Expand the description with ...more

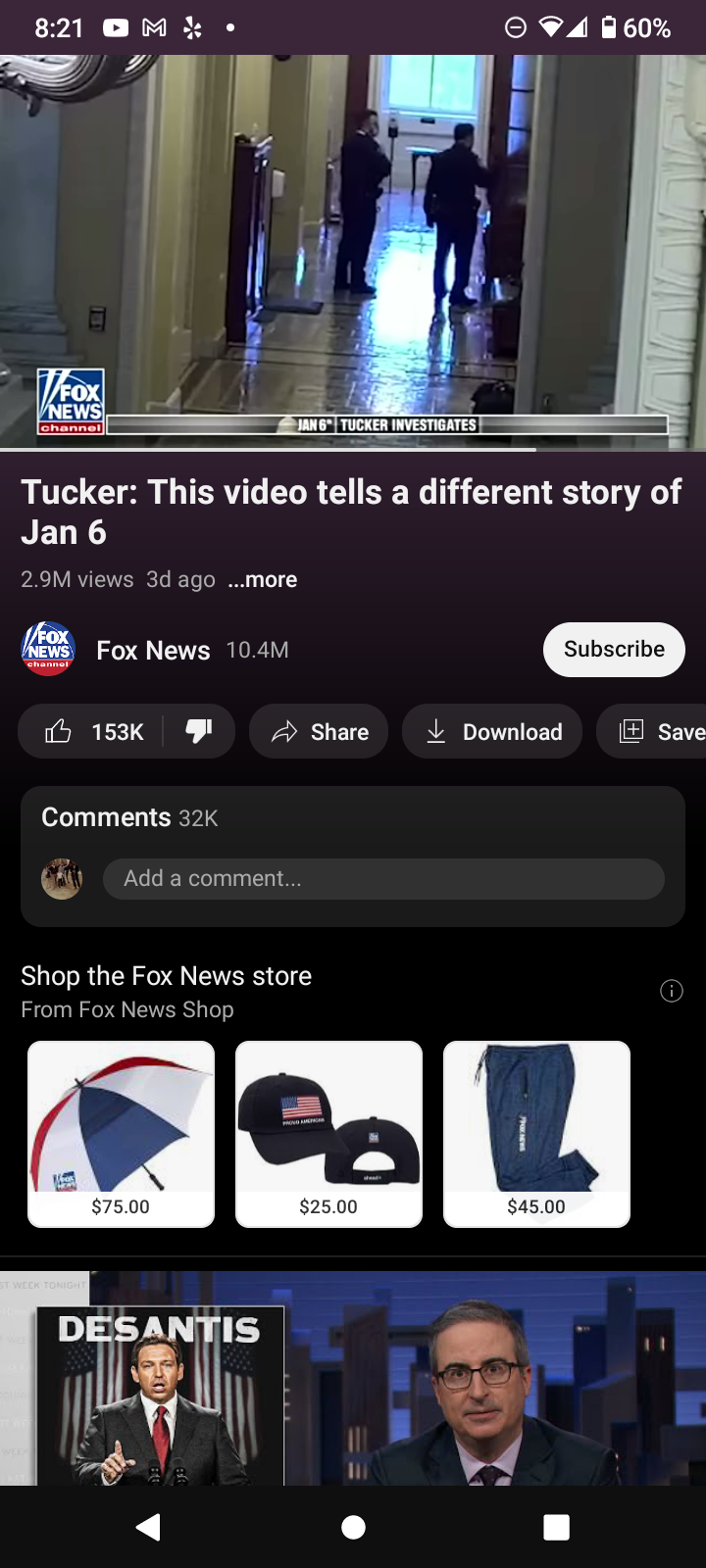coord(263,580)
